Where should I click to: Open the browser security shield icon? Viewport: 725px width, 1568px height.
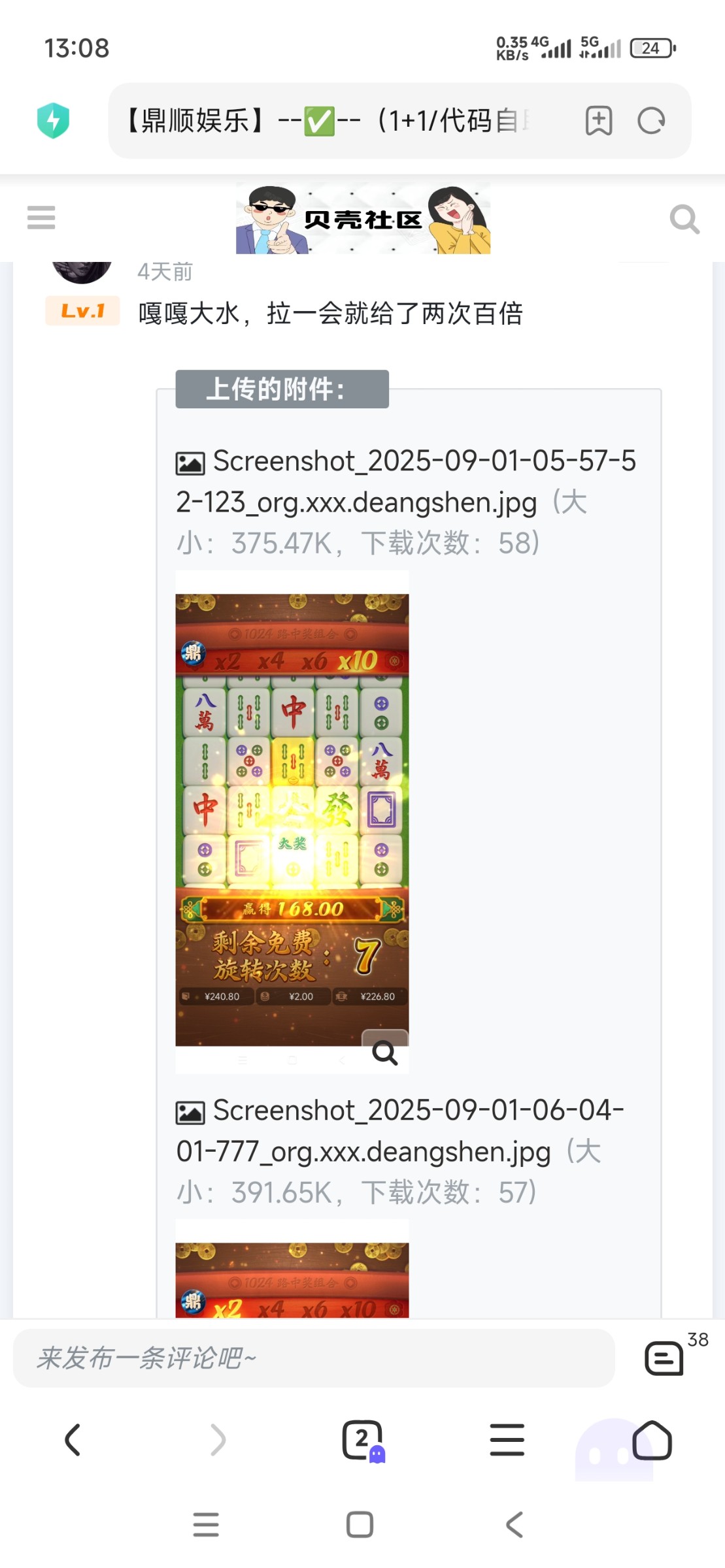pyautogui.click(x=53, y=121)
